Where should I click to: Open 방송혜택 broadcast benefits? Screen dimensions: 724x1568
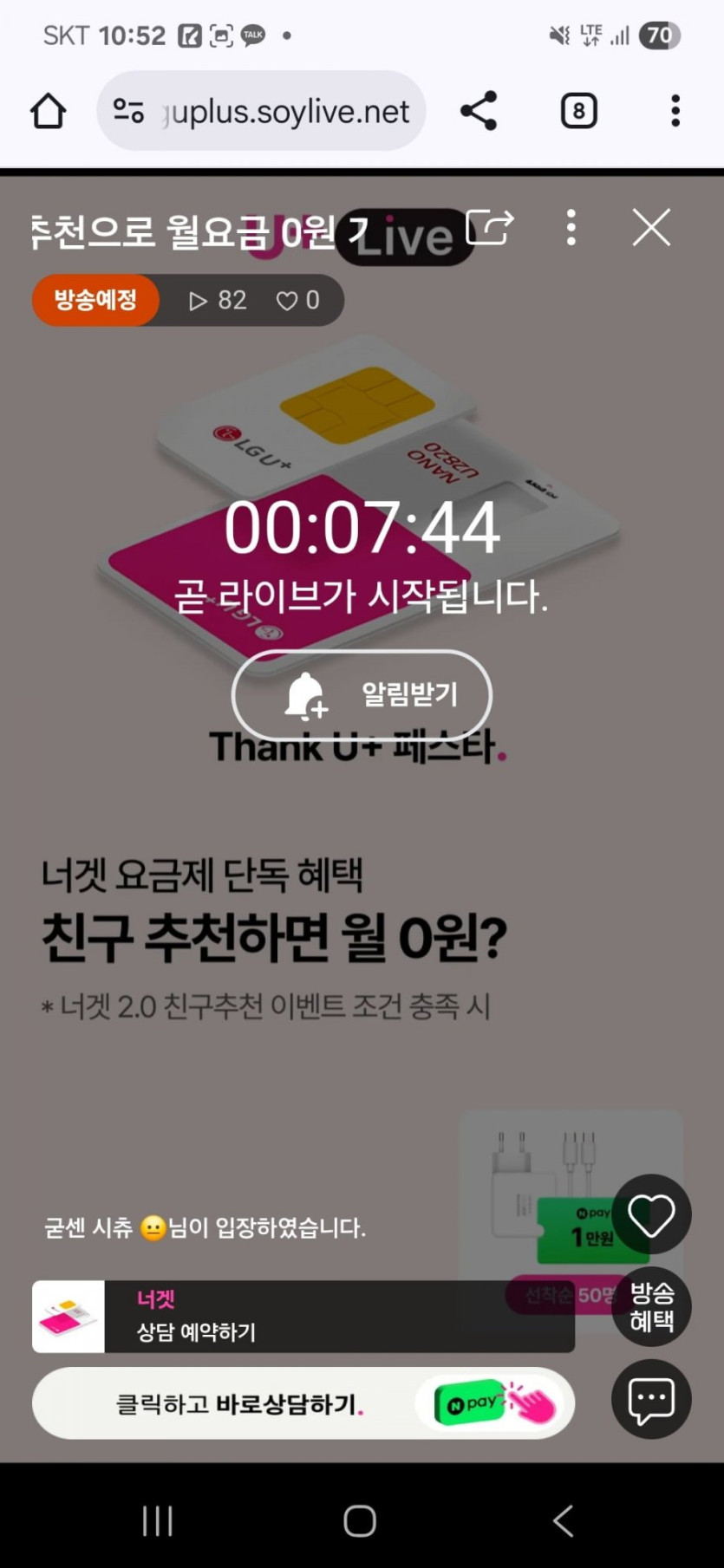click(x=651, y=1306)
